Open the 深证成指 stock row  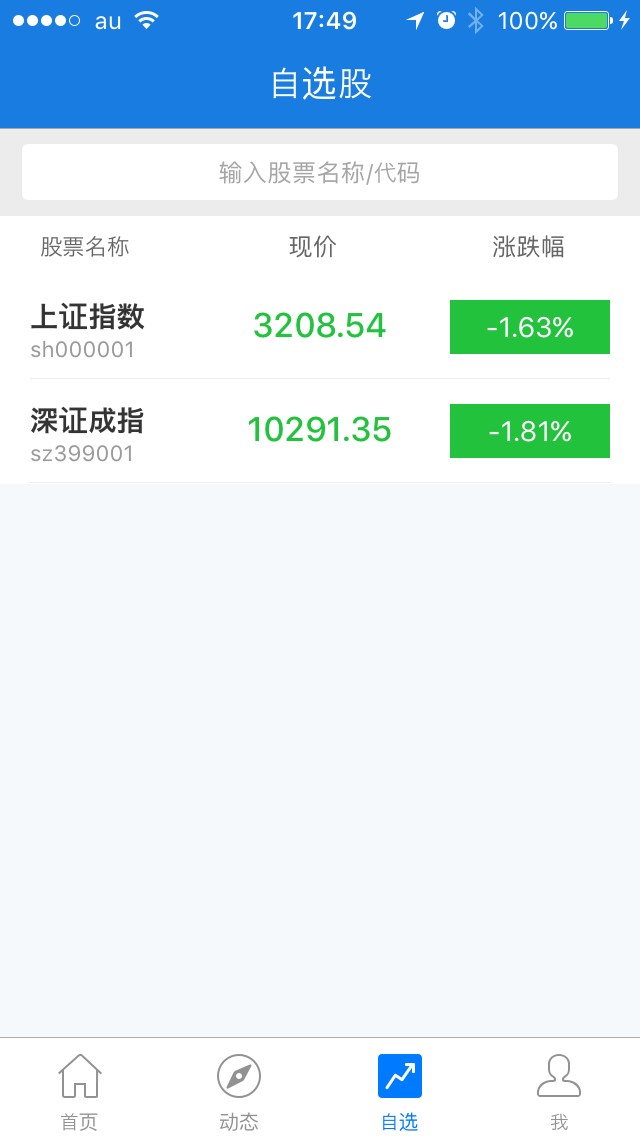click(200, 431)
